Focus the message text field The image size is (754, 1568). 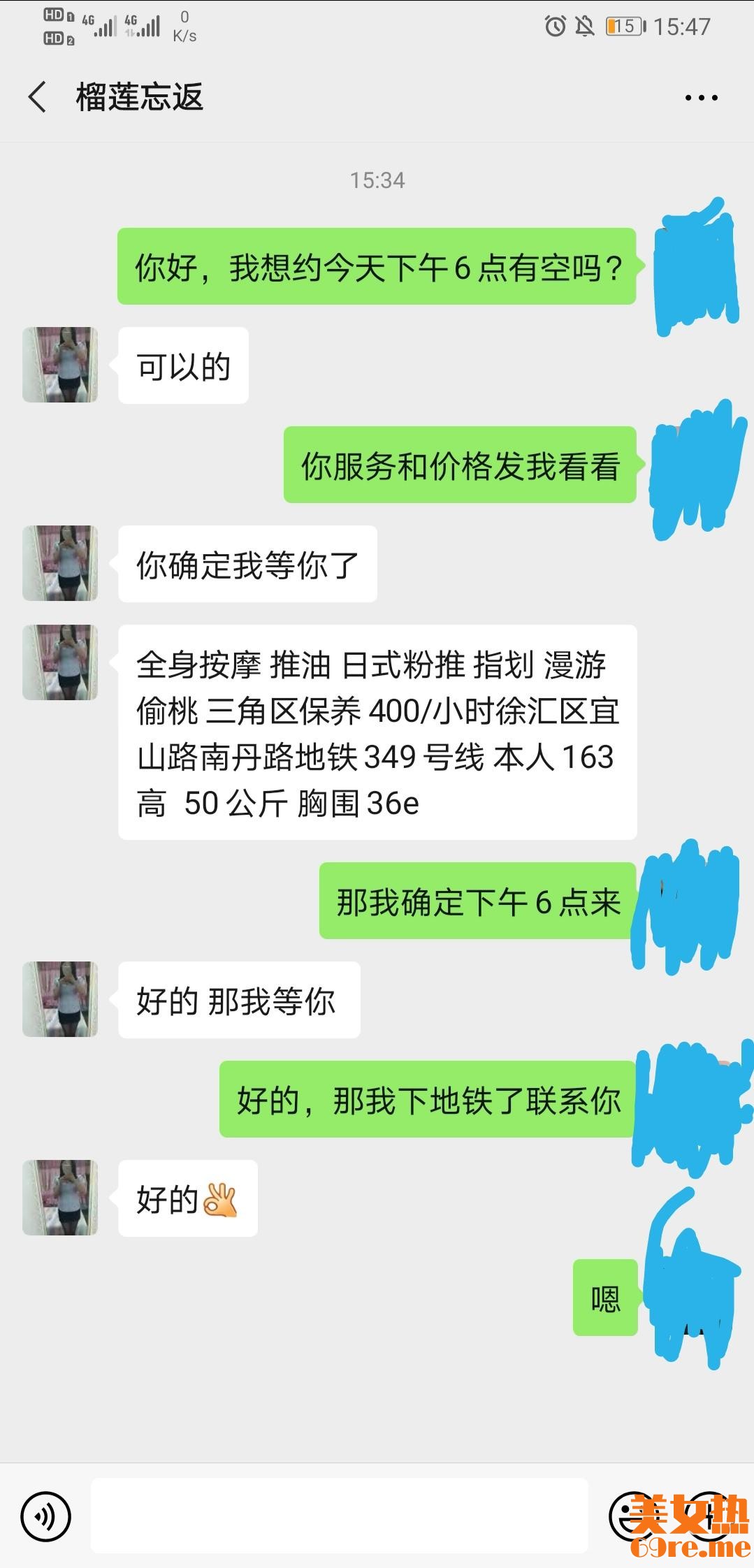click(x=340, y=1516)
